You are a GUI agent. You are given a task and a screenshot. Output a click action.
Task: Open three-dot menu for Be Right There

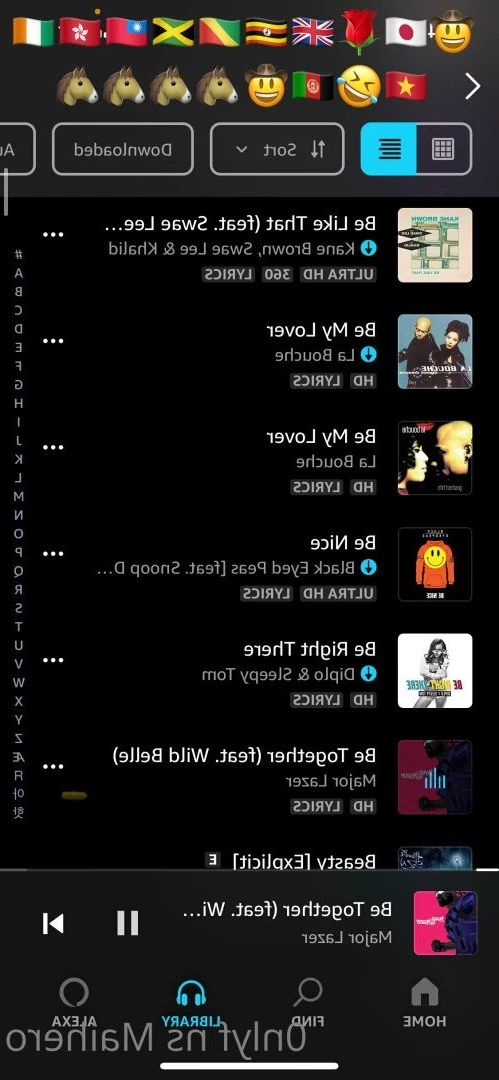coord(53,660)
